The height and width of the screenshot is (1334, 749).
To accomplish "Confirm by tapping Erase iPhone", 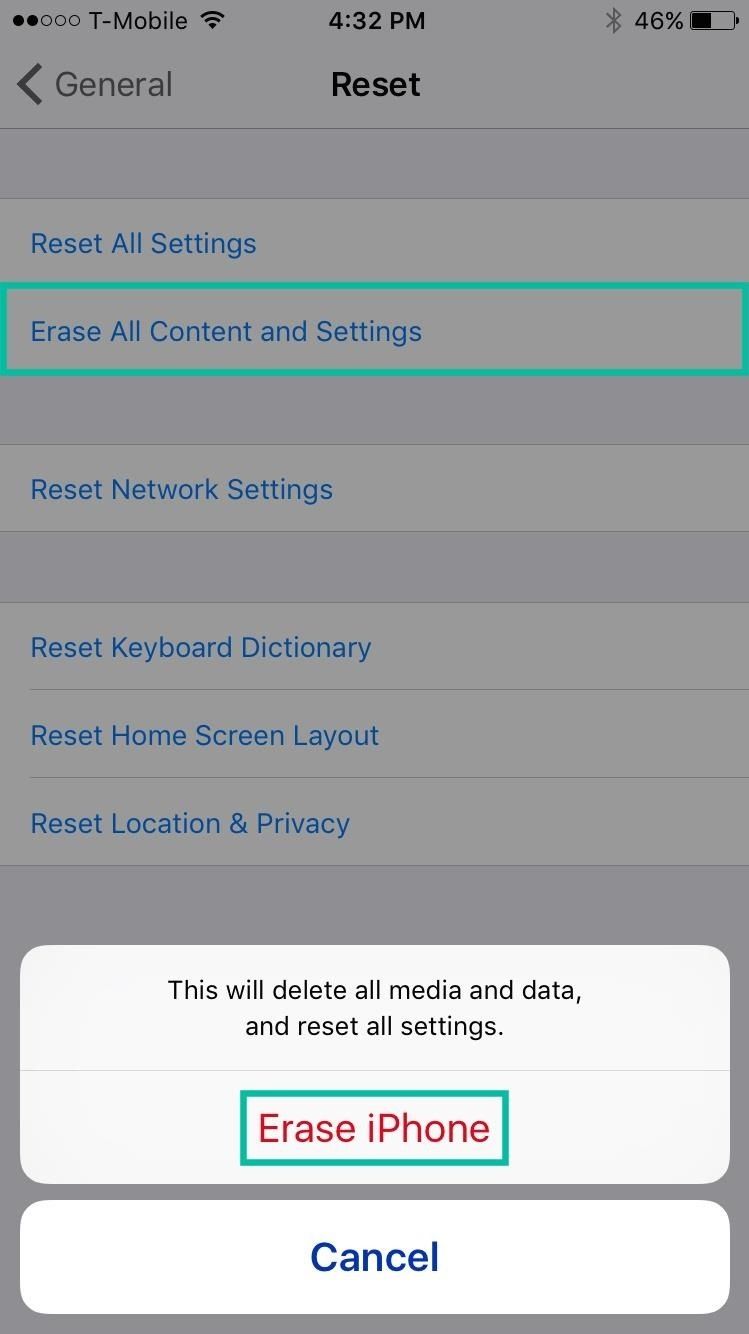I will (x=374, y=1127).
